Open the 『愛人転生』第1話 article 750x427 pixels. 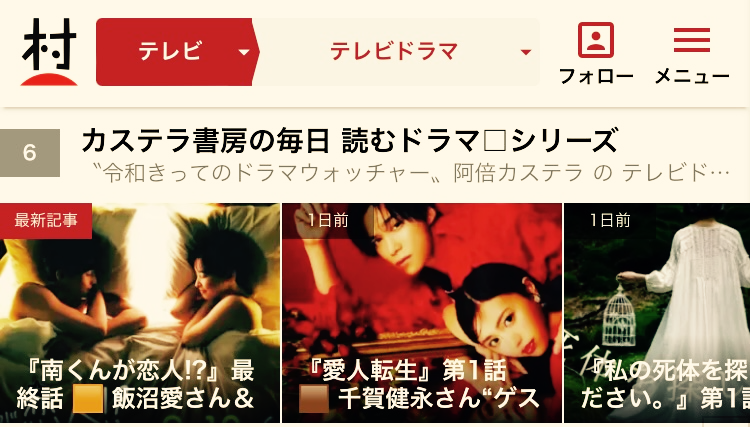pyautogui.click(x=422, y=313)
